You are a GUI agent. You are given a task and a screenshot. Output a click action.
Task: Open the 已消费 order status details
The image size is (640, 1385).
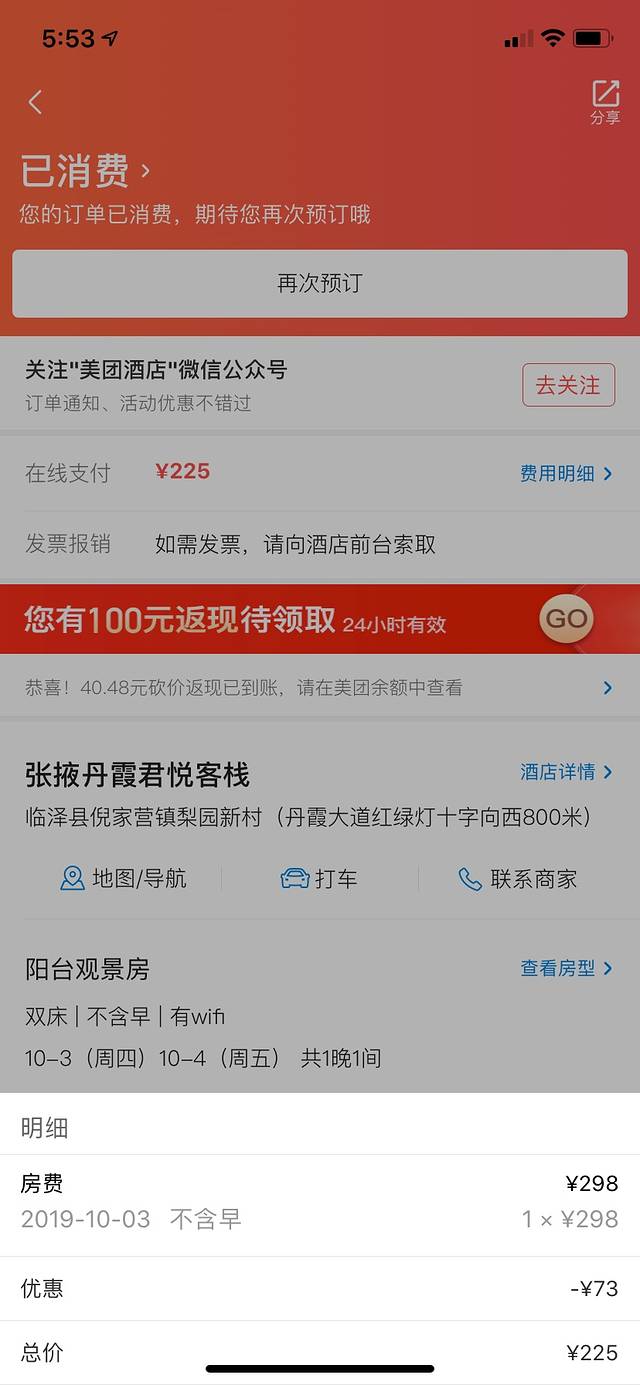[86, 171]
